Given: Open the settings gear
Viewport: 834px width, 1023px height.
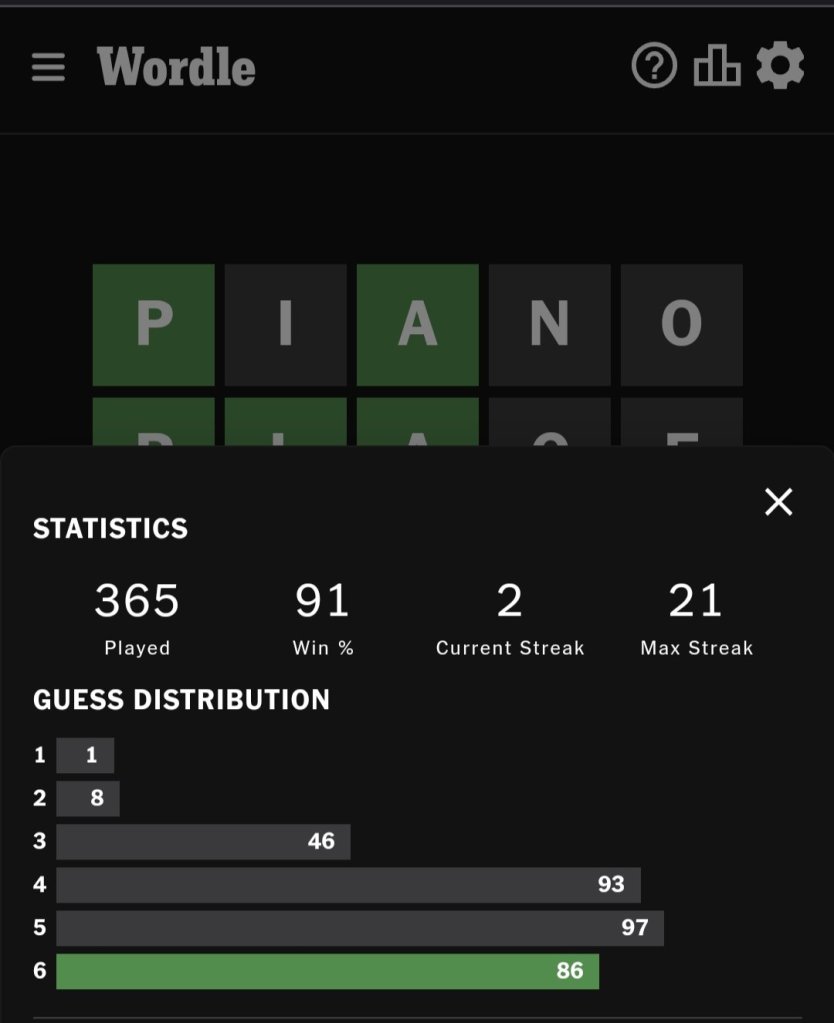Looking at the screenshot, I should click(780, 67).
